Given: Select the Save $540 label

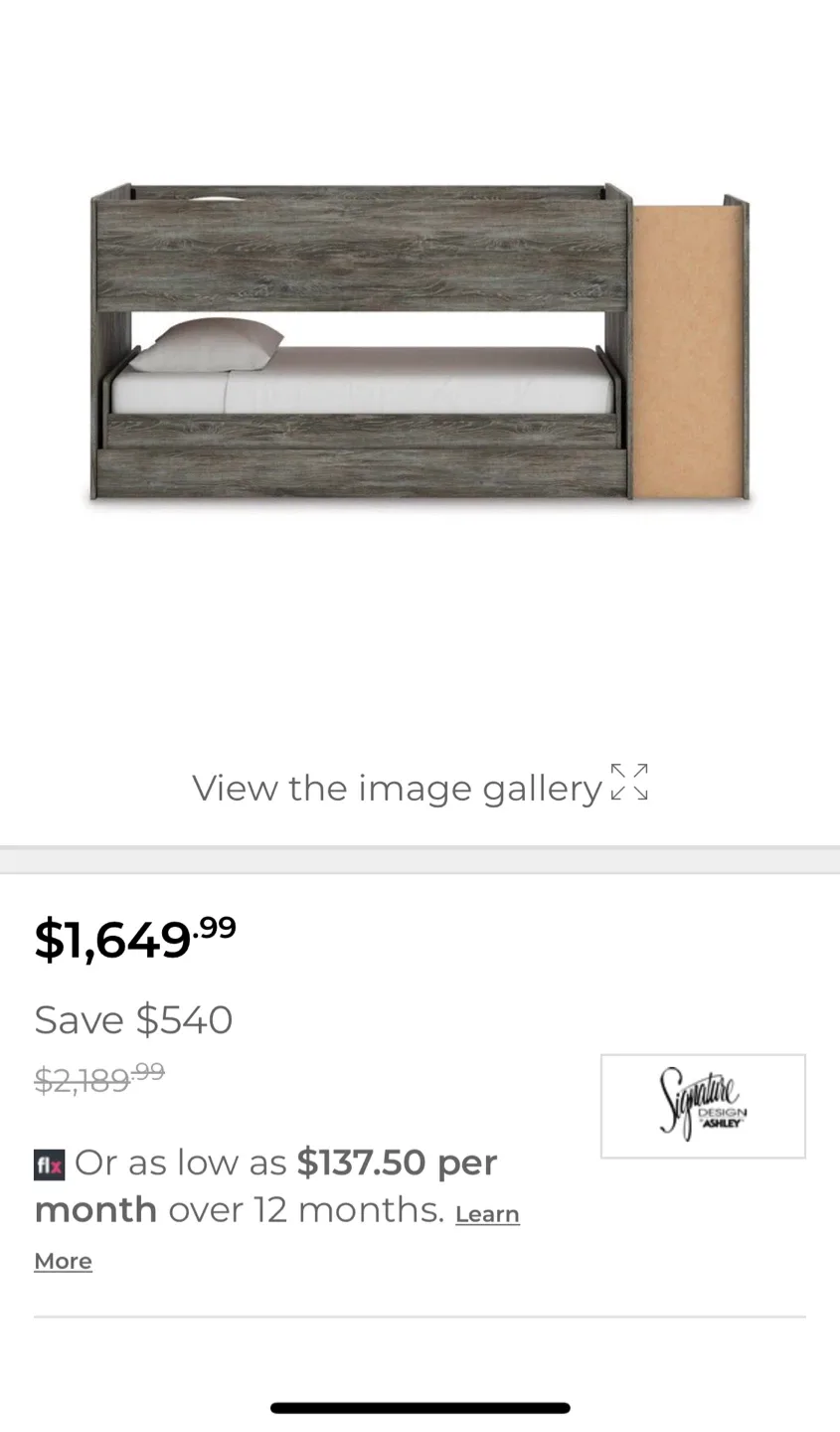Looking at the screenshot, I should pos(133,1019).
